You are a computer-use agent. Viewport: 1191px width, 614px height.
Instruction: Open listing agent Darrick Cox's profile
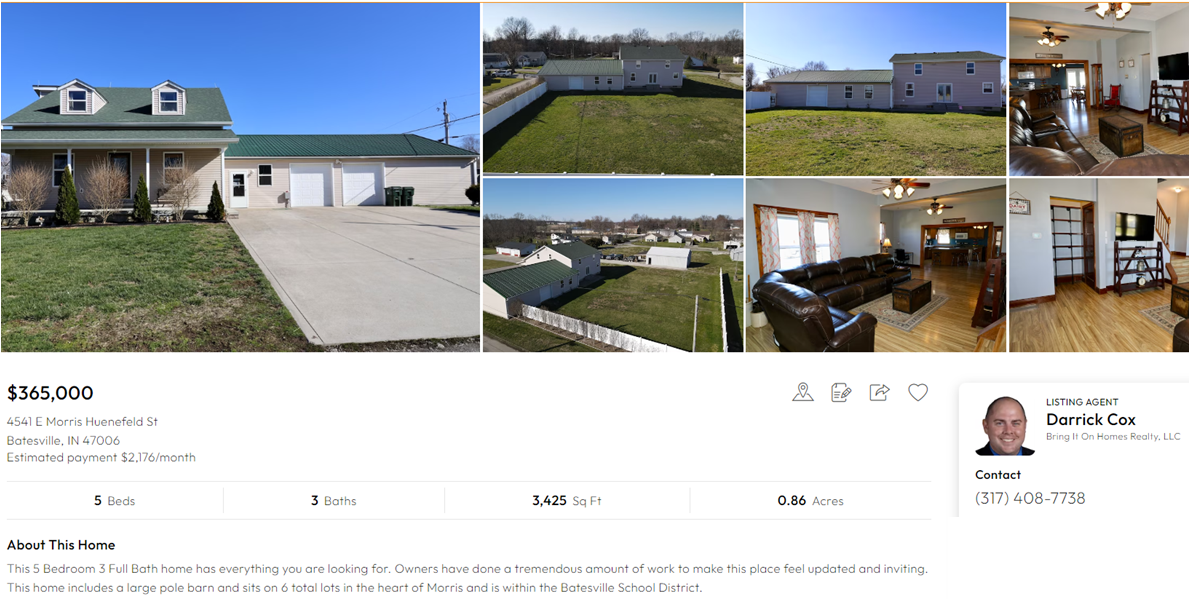pyautogui.click(x=1090, y=419)
